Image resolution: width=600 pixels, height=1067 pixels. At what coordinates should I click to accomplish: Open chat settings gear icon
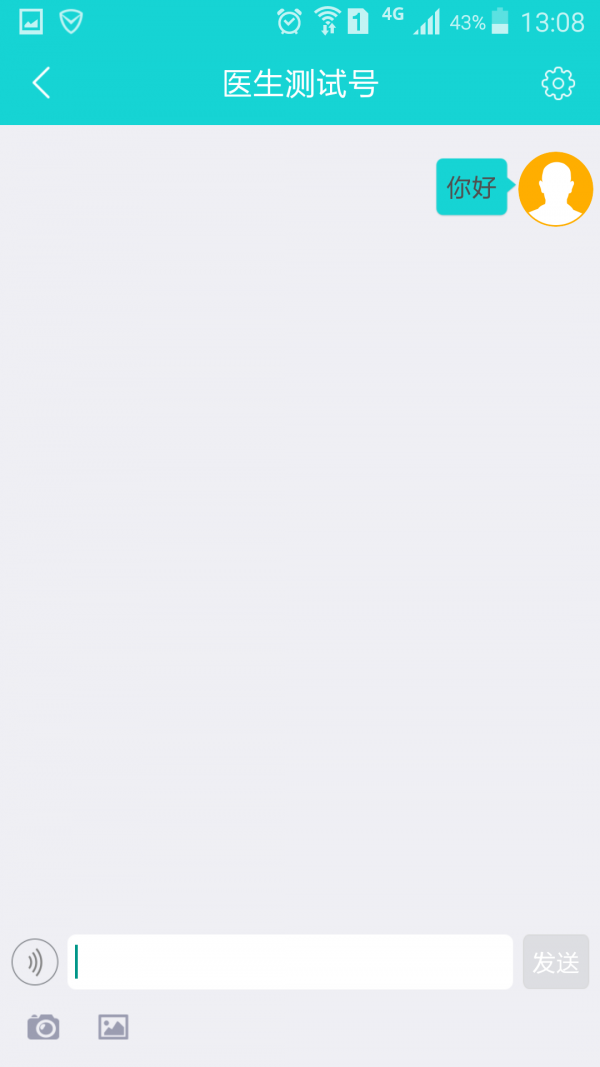(558, 84)
